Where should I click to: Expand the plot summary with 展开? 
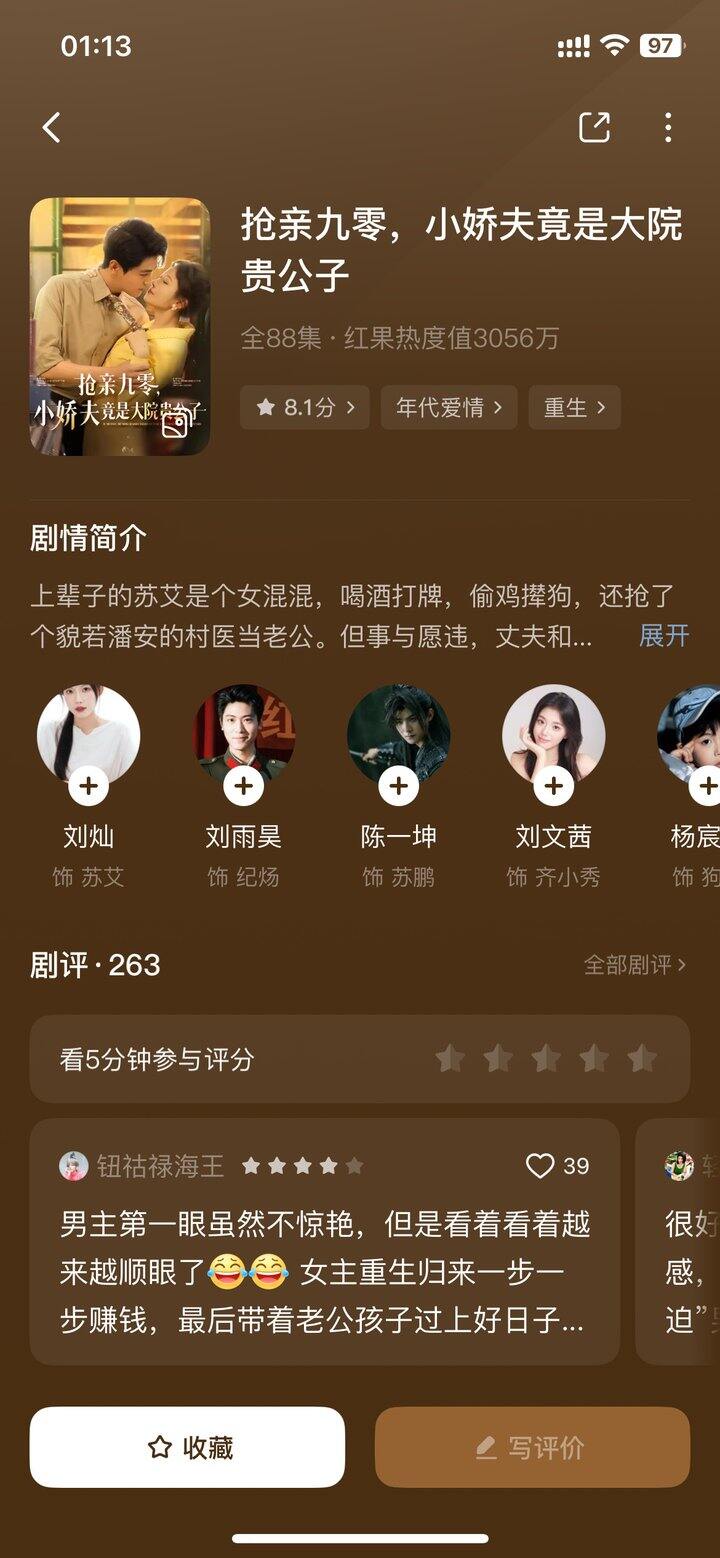click(x=664, y=636)
